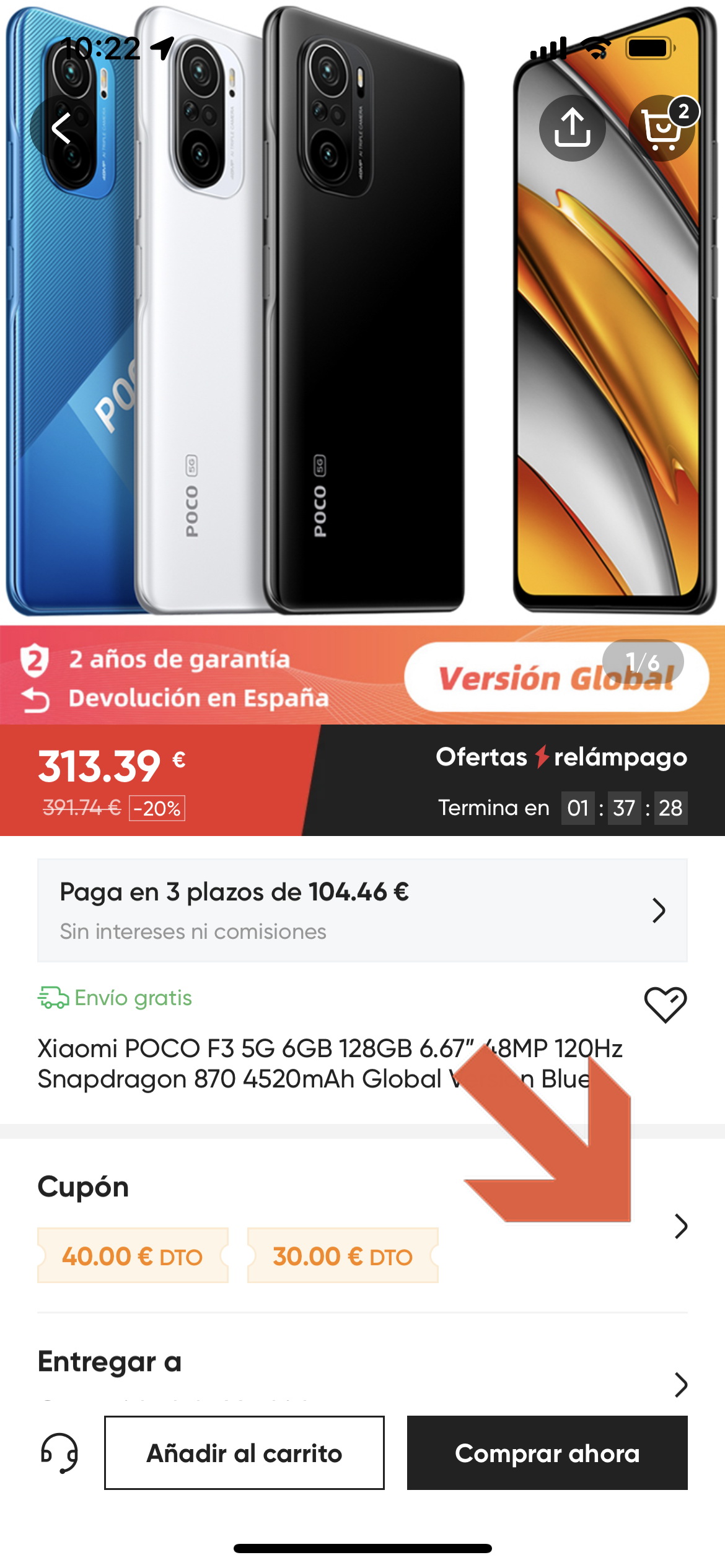This screenshot has width=725, height=1568.
Task: Add product to wishlist with heart icon
Action: [x=666, y=1004]
